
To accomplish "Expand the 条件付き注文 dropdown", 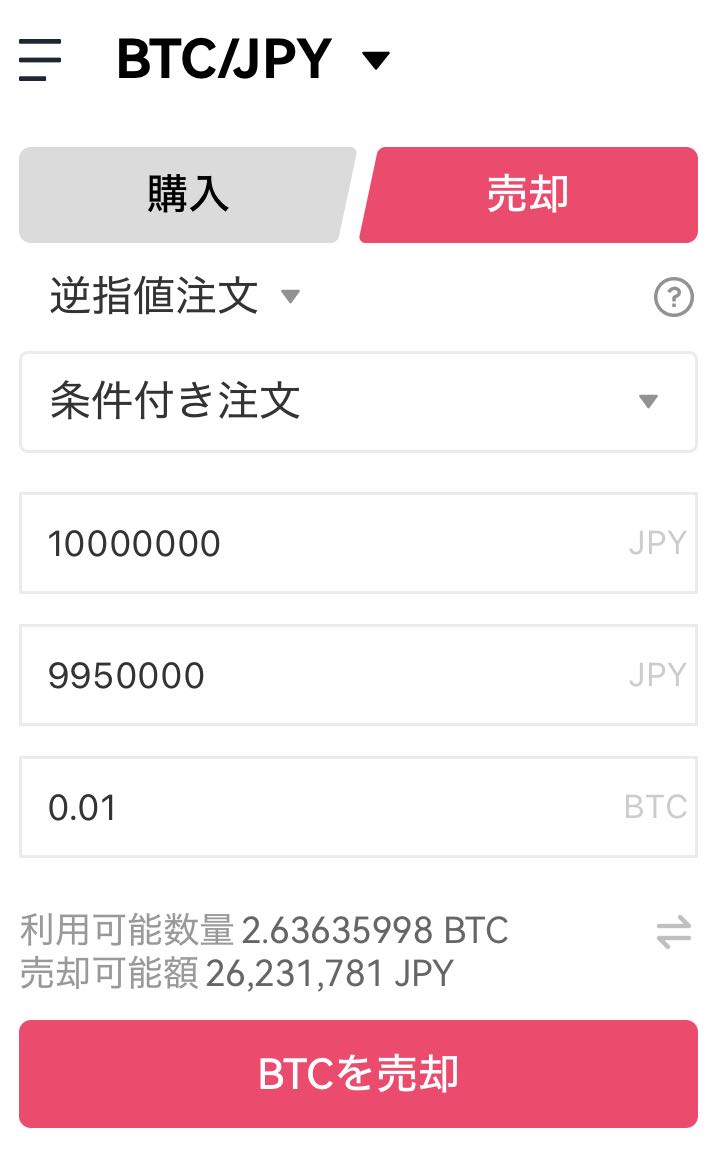I will 358,401.
